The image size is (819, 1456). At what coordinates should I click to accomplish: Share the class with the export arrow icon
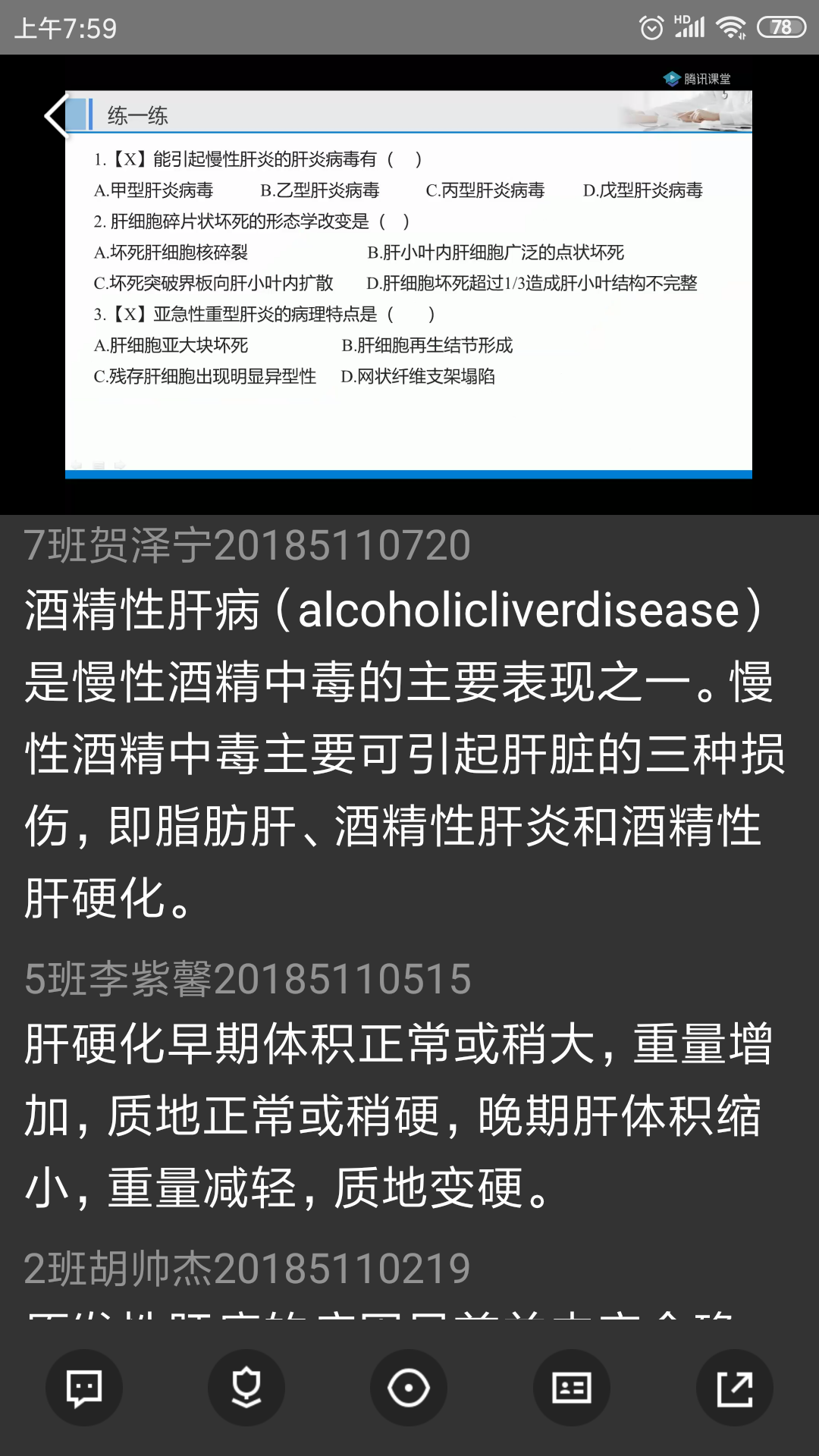point(734,1388)
